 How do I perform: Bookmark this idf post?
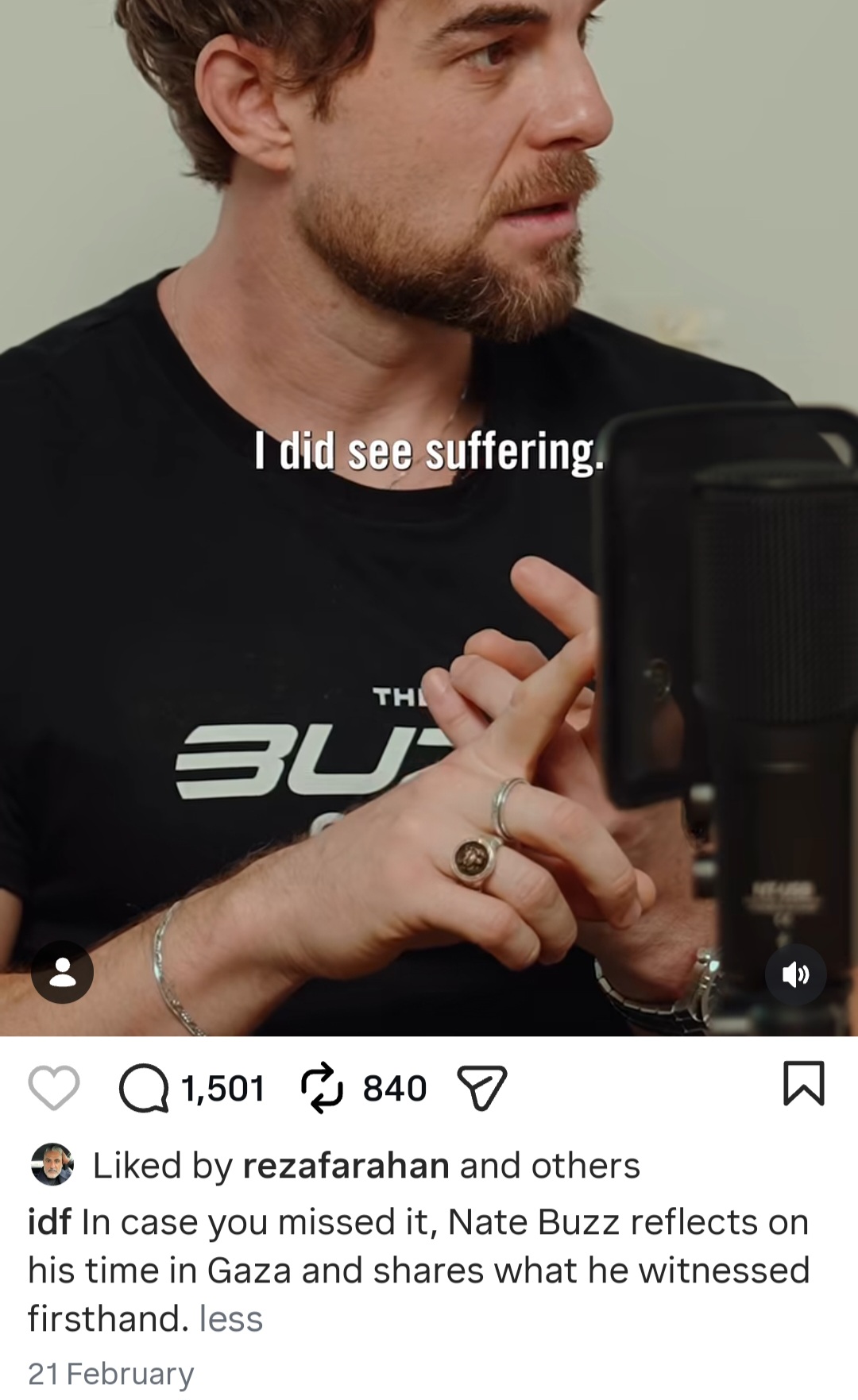(x=804, y=1083)
